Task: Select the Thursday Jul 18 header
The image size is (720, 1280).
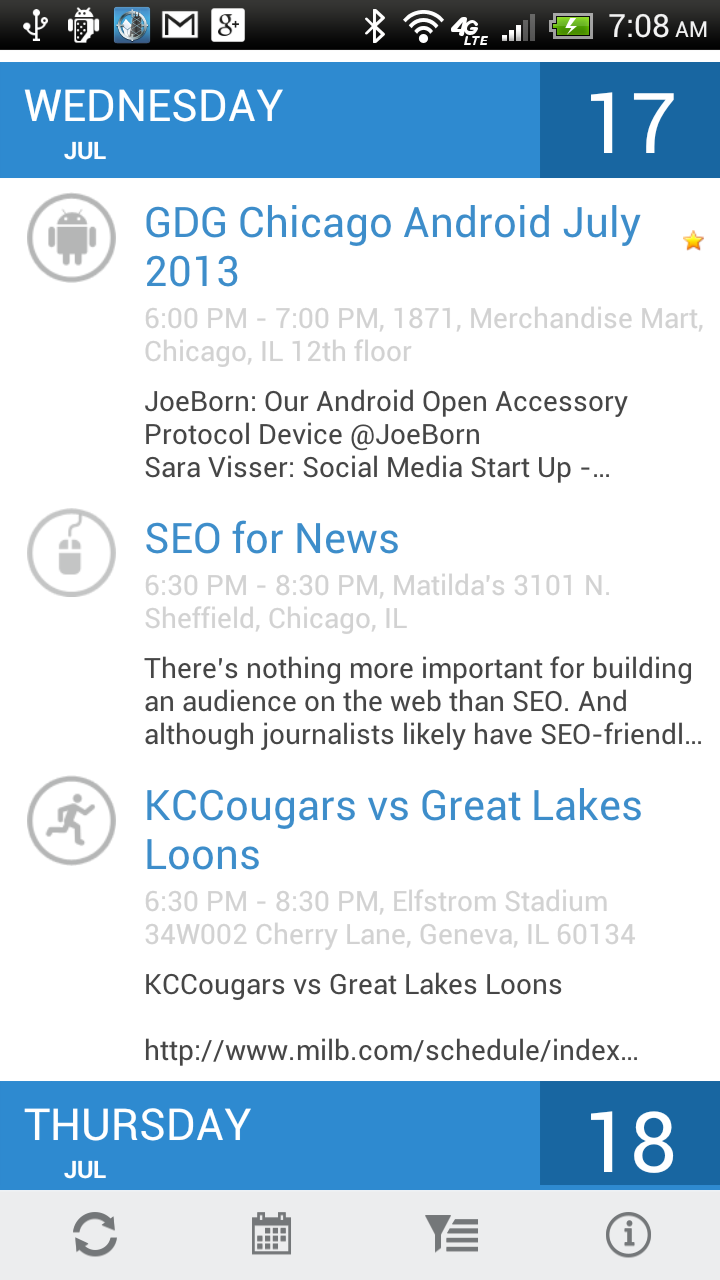Action: click(360, 1136)
